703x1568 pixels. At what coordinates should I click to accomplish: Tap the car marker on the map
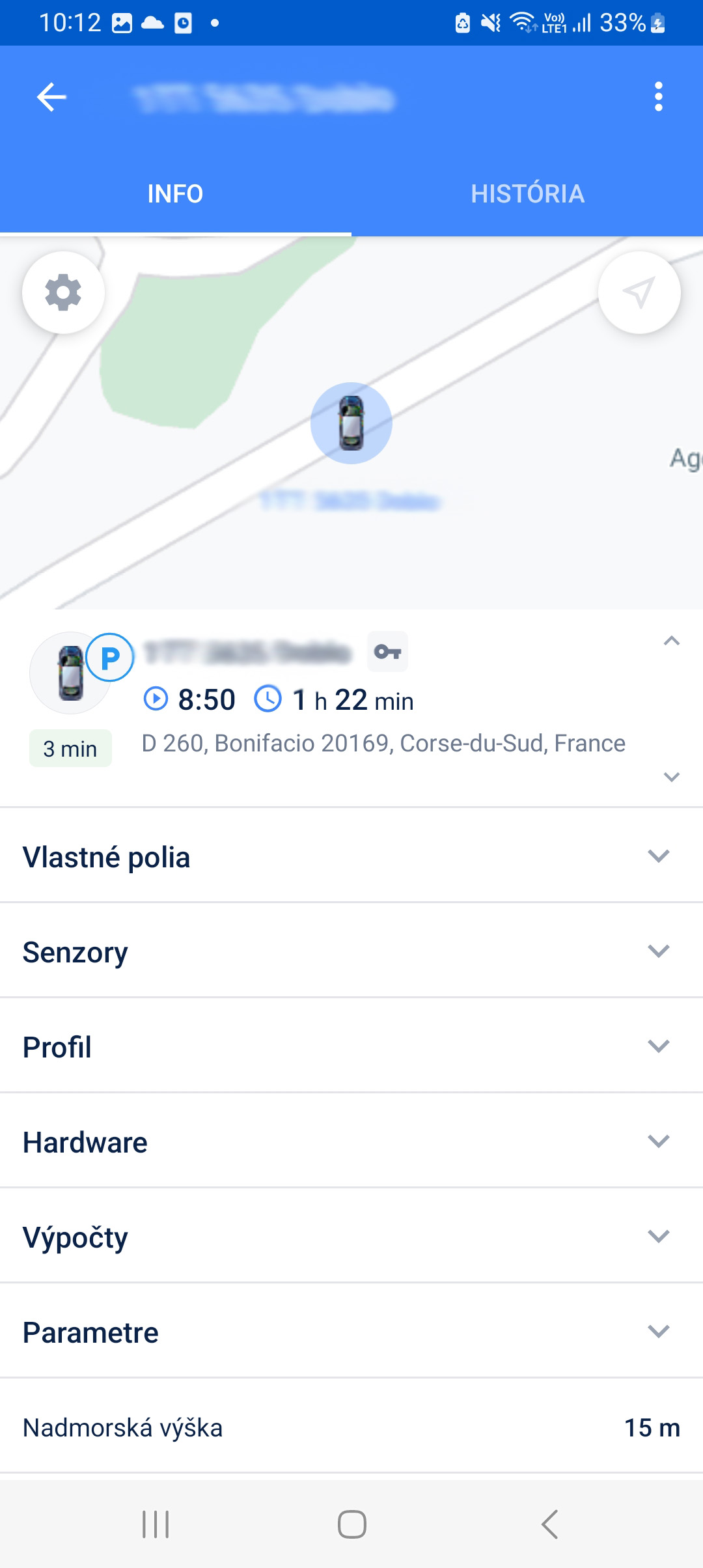pyautogui.click(x=351, y=423)
